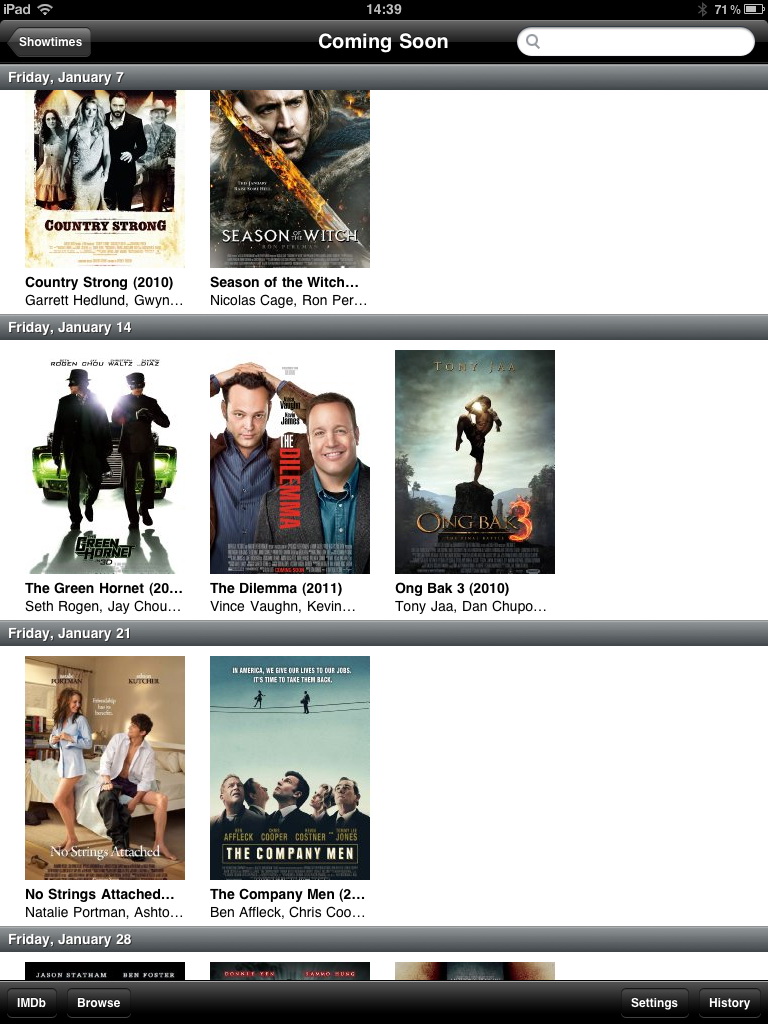The image size is (768, 1024).
Task: Open Ong Bak 3 (2010)
Action: click(475, 462)
